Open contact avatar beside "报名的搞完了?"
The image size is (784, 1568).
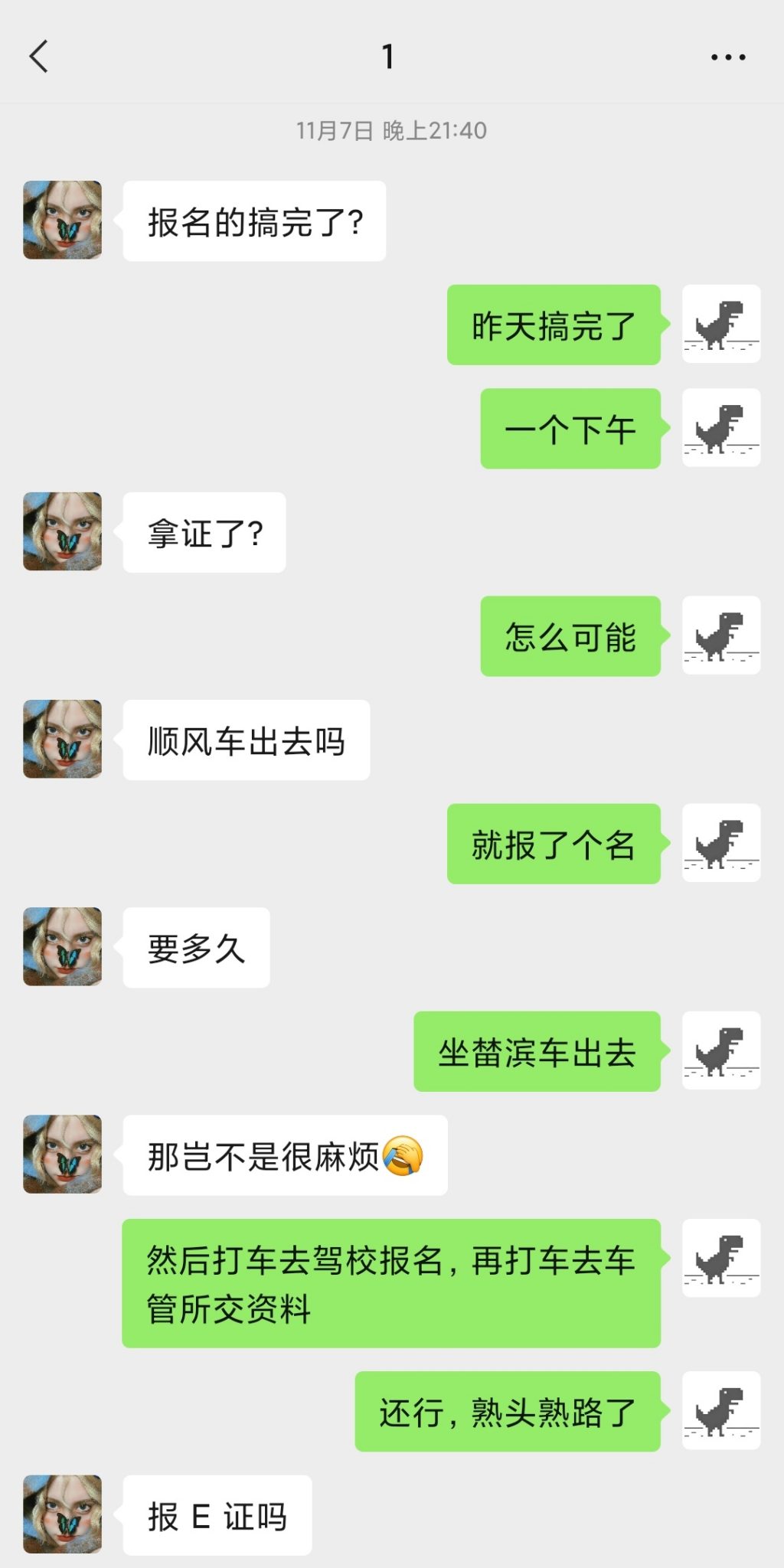pos(63,220)
